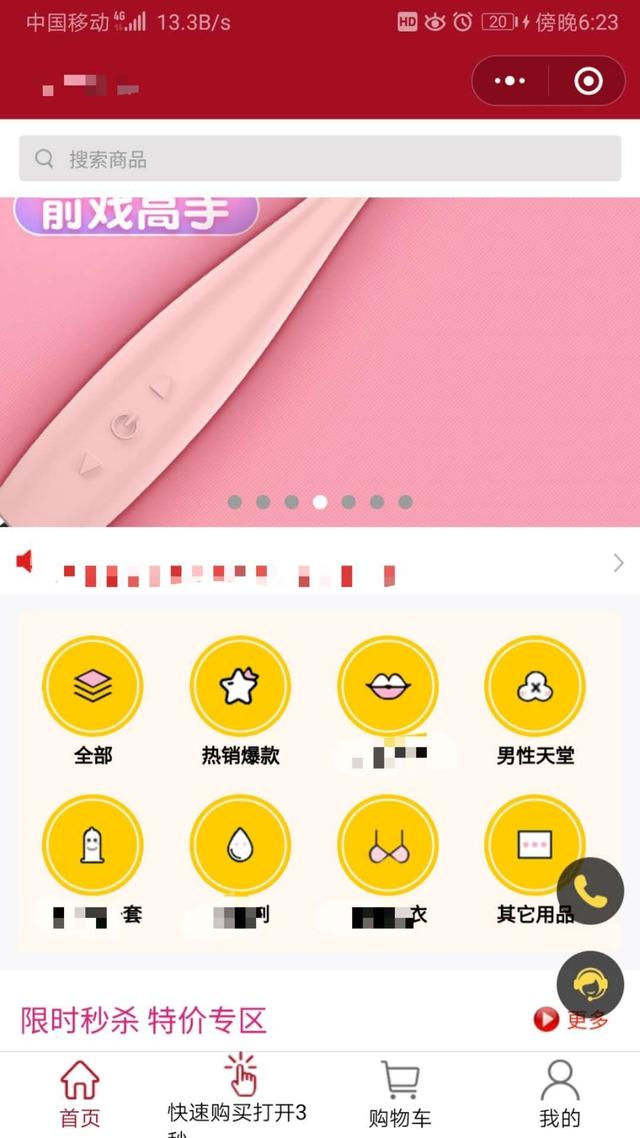640x1138 pixels.
Task: Switch to the 快速购买 tab
Action: click(x=240, y=1094)
